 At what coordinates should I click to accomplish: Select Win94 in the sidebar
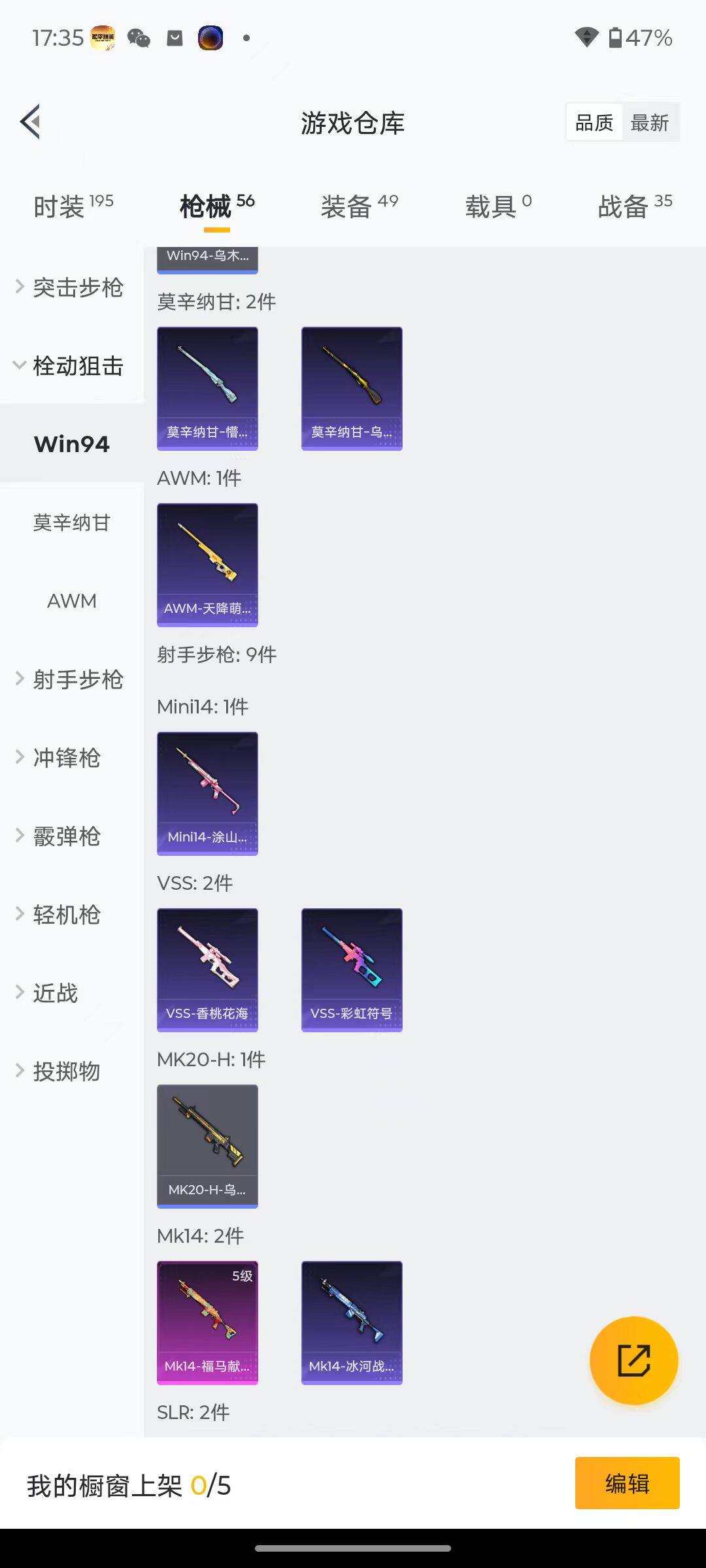[72, 443]
